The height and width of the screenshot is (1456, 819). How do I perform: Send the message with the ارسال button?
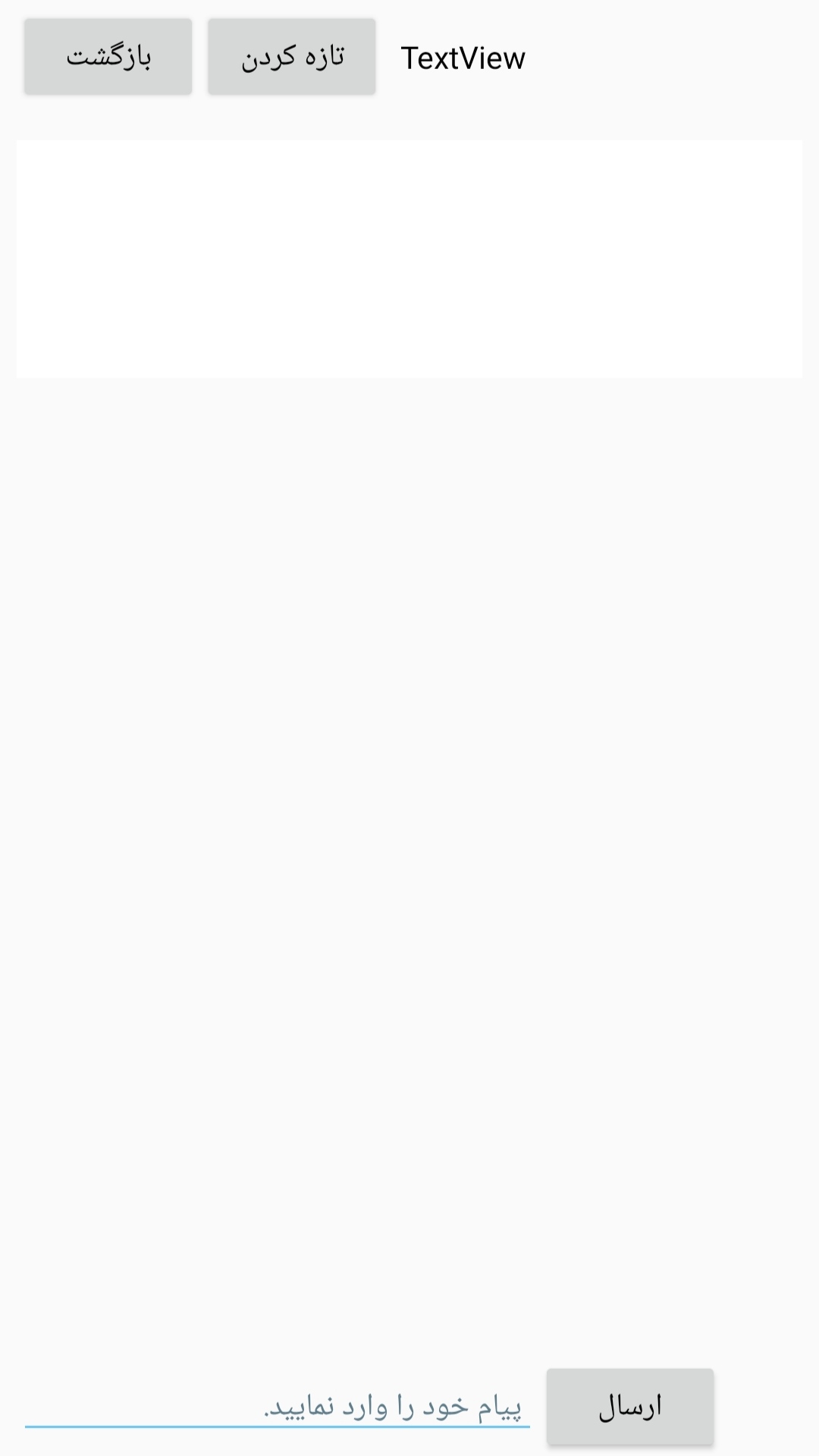coord(629,1407)
